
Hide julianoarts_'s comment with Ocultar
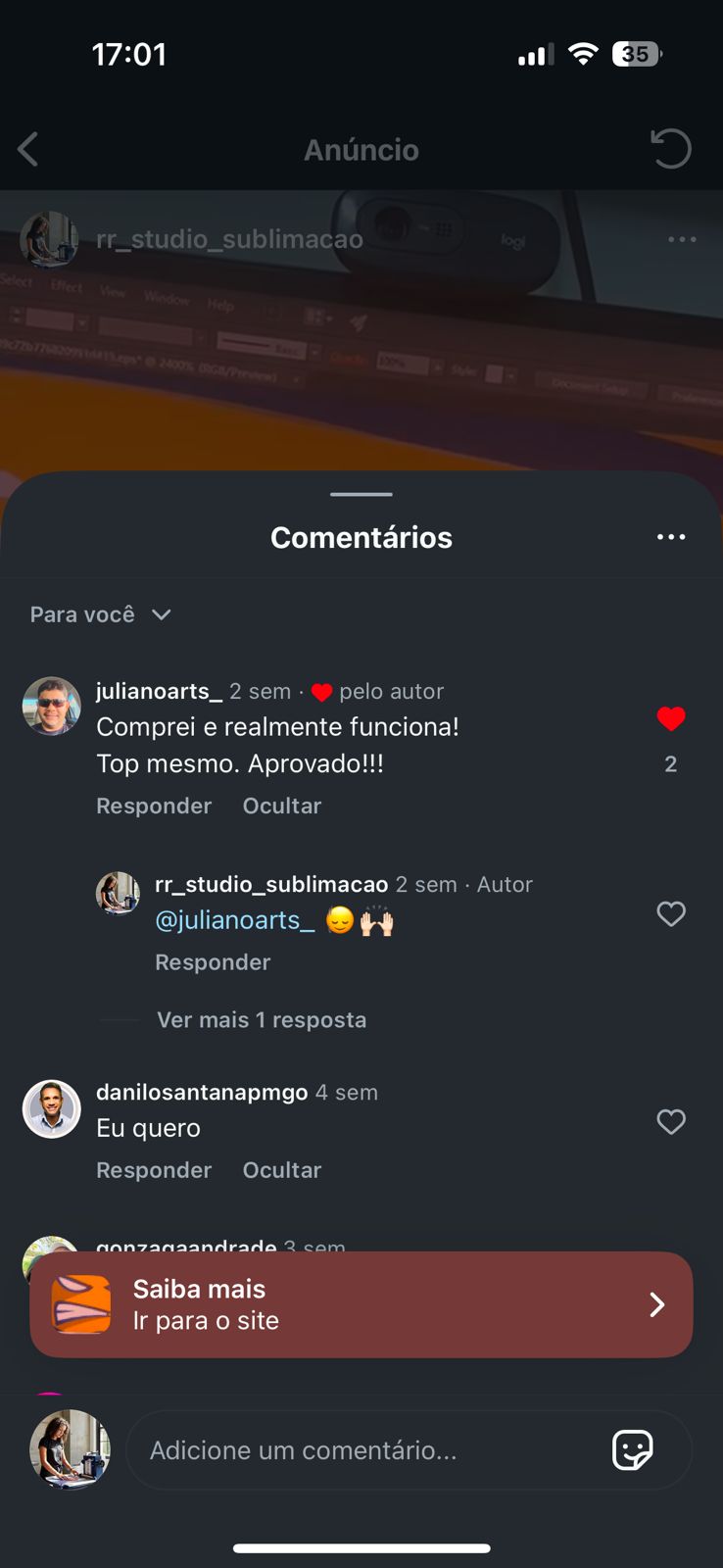[282, 806]
